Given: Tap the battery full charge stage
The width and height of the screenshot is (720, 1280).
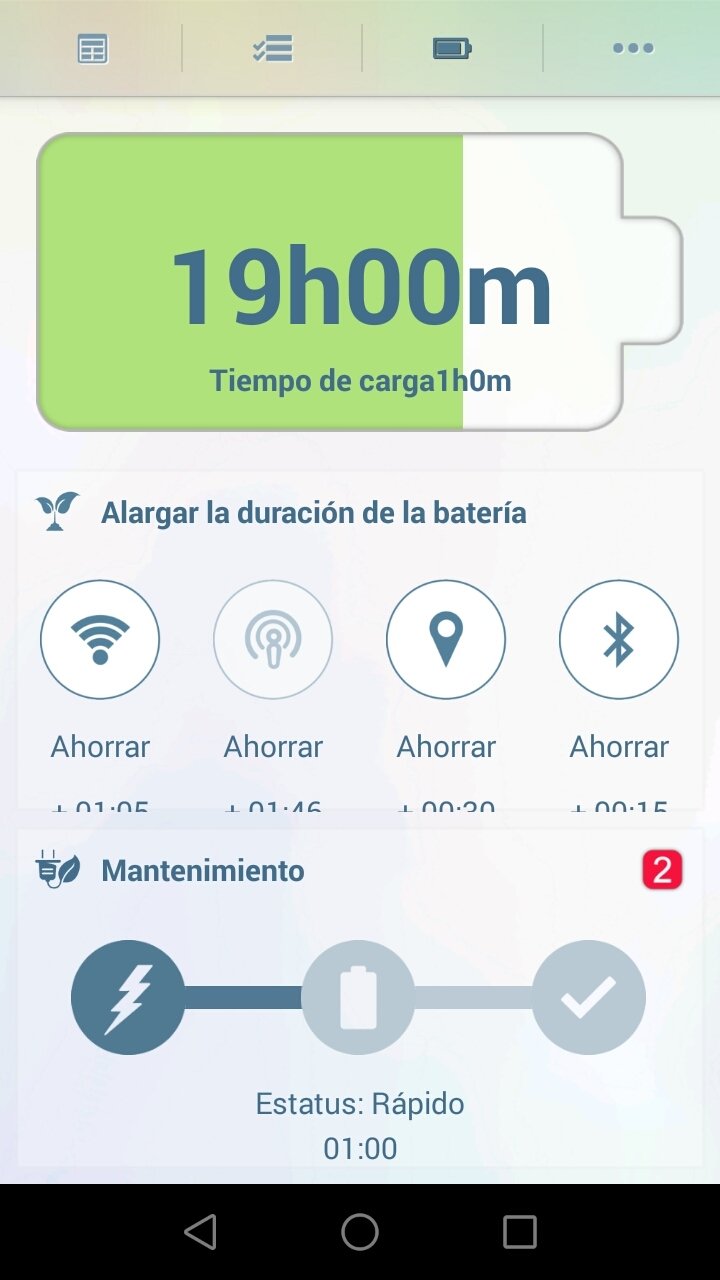Looking at the screenshot, I should coord(358,998).
